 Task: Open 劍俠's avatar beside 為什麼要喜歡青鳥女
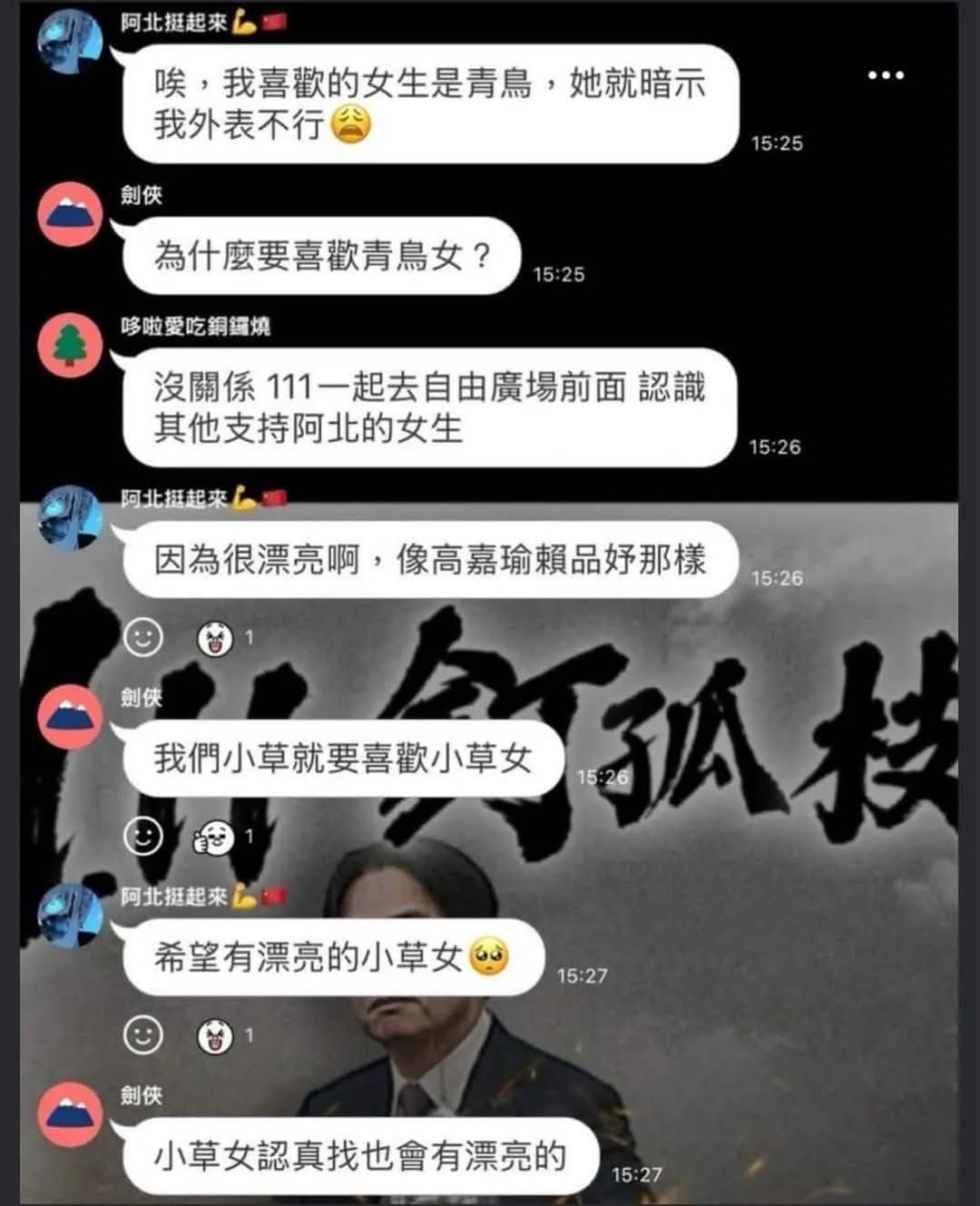pyautogui.click(x=70, y=214)
